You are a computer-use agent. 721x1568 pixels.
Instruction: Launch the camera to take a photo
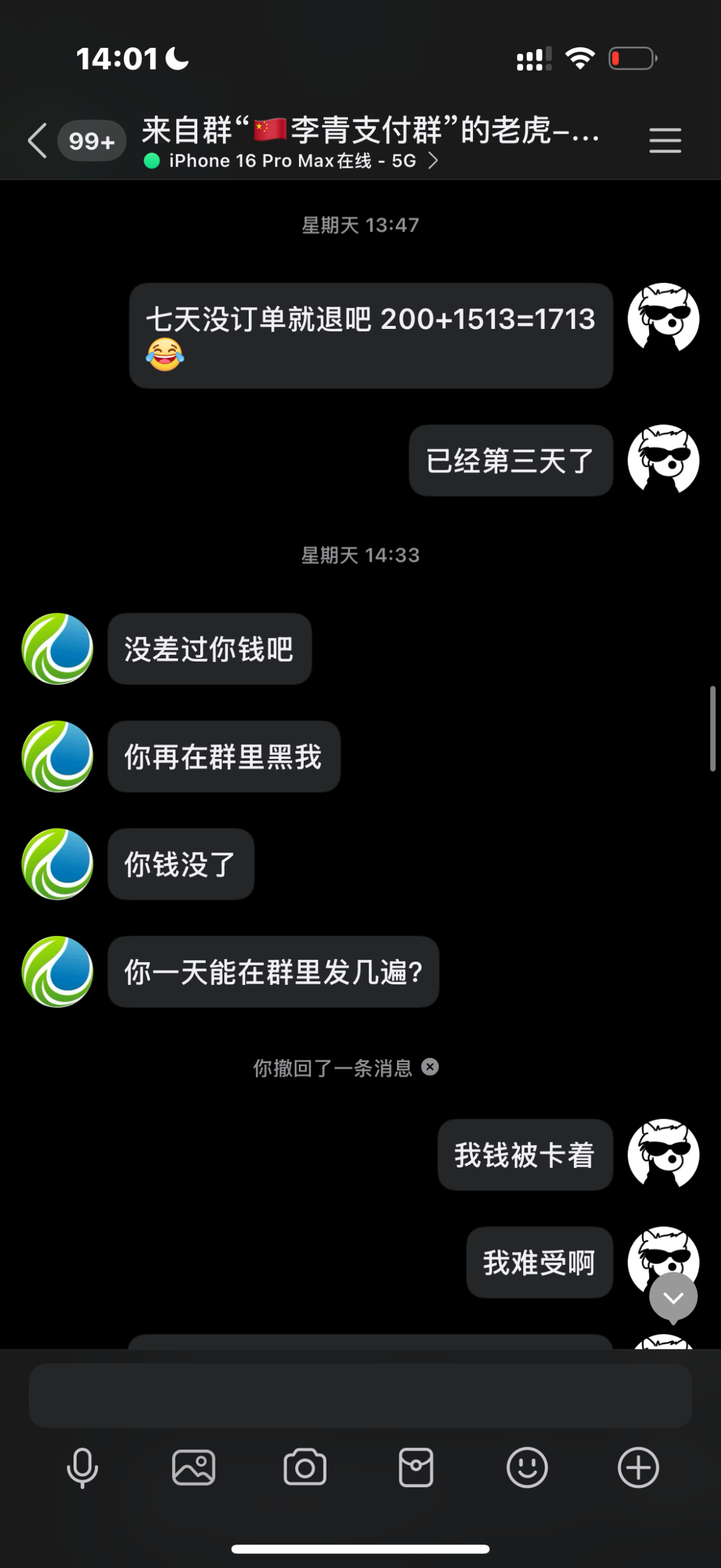(x=304, y=1468)
